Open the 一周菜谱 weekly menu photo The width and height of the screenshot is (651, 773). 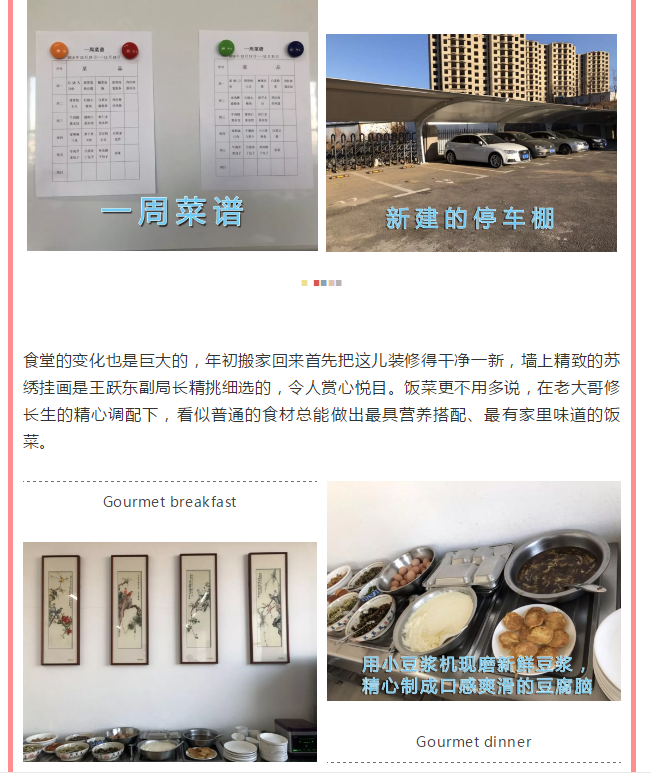point(172,125)
